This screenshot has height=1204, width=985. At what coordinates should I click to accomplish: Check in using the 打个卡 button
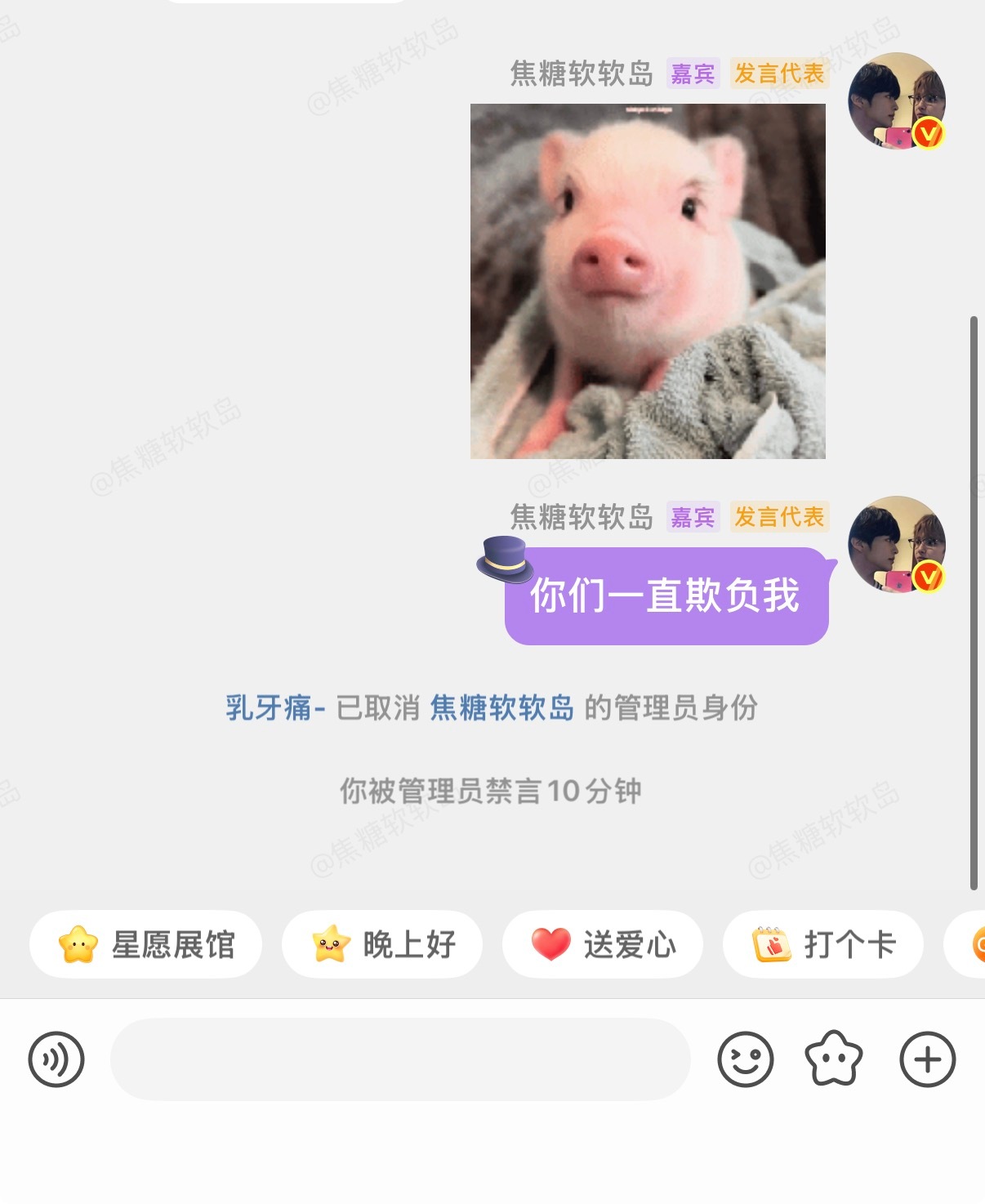coord(822,945)
